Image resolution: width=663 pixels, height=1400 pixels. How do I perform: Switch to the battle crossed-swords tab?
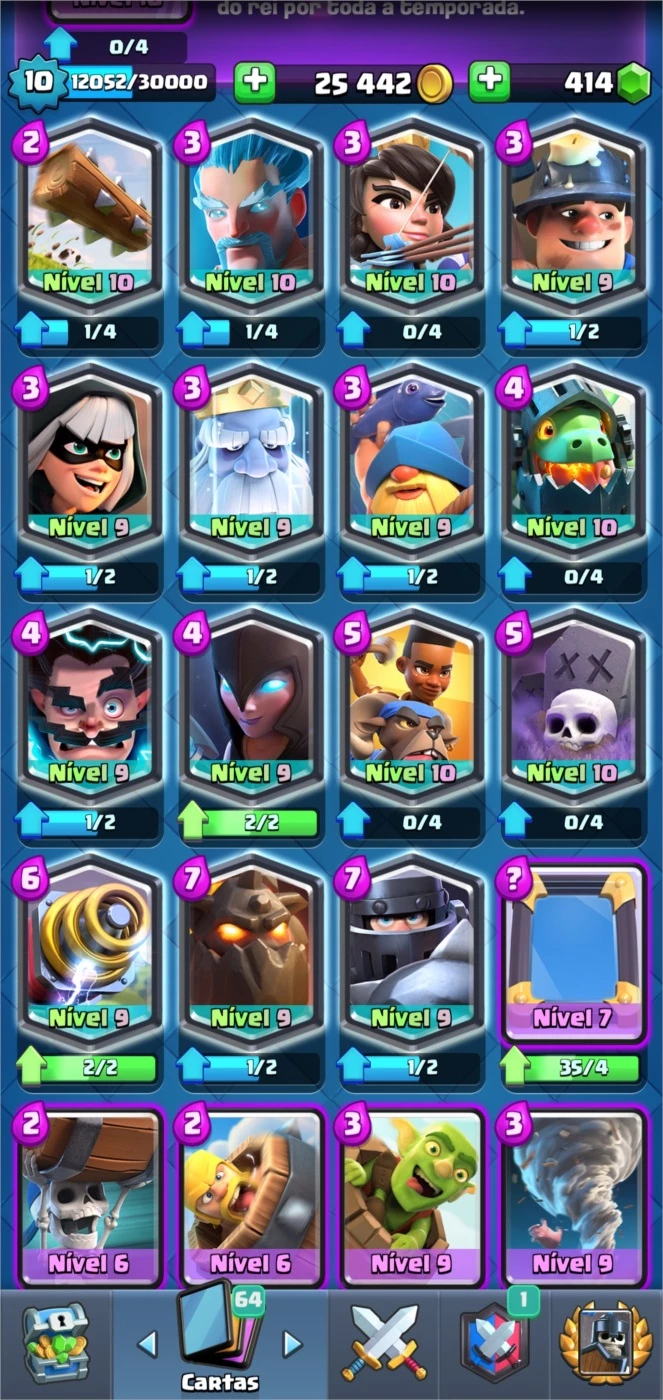coord(385,1343)
